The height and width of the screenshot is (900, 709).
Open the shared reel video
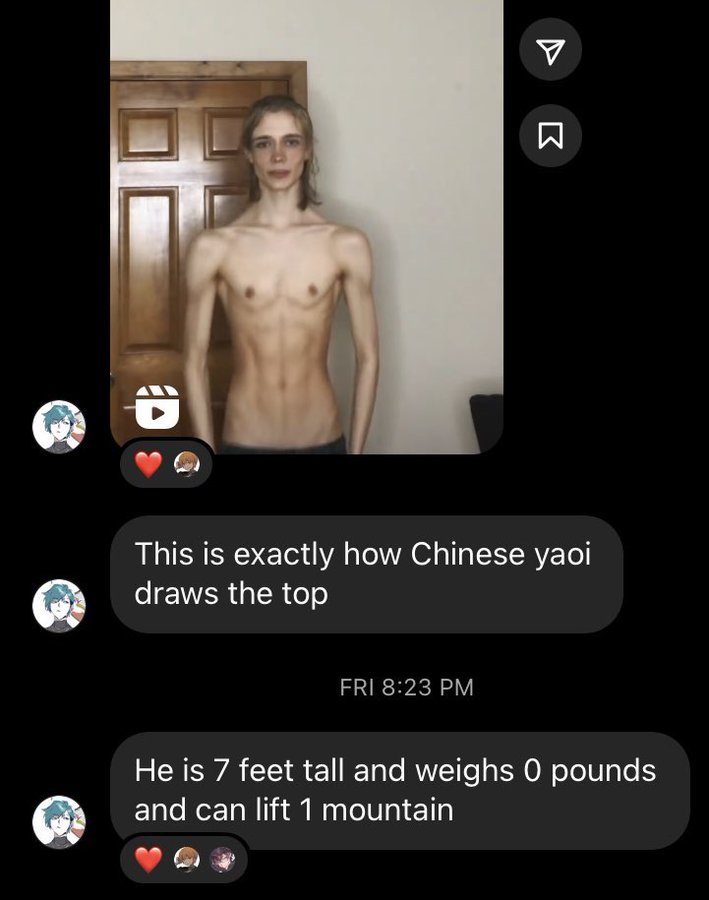[306, 225]
